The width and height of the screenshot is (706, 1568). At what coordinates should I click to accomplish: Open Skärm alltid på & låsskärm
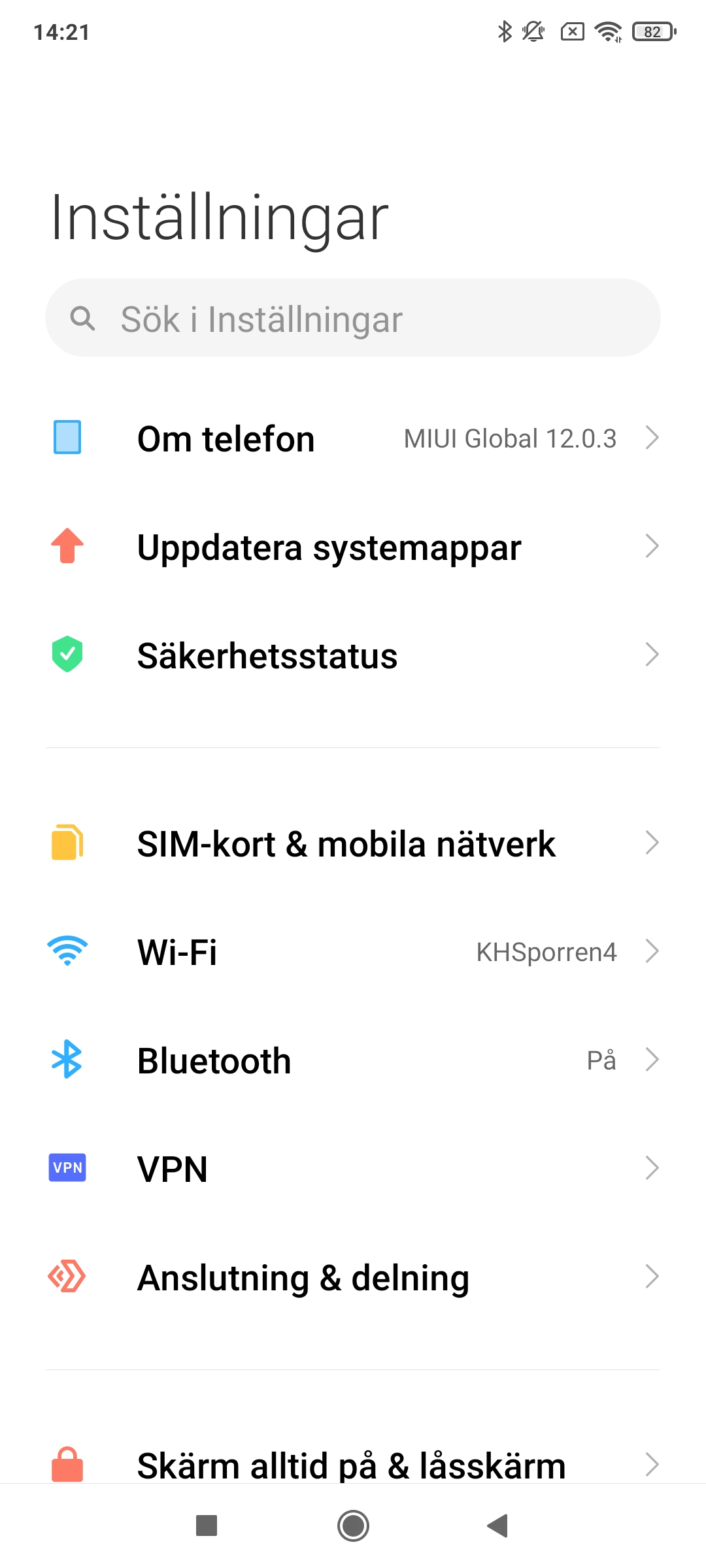coord(353,1463)
